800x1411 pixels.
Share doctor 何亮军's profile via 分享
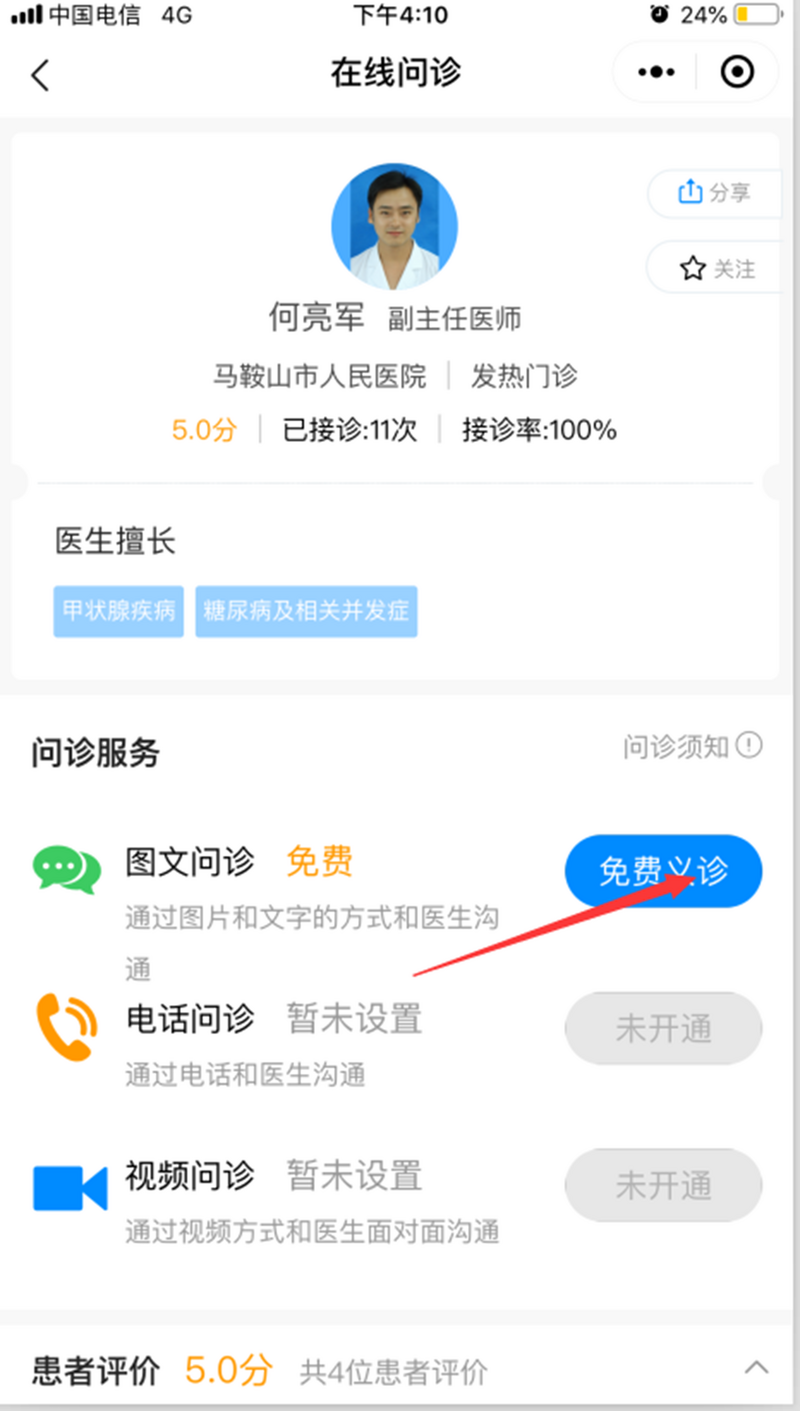coord(715,193)
